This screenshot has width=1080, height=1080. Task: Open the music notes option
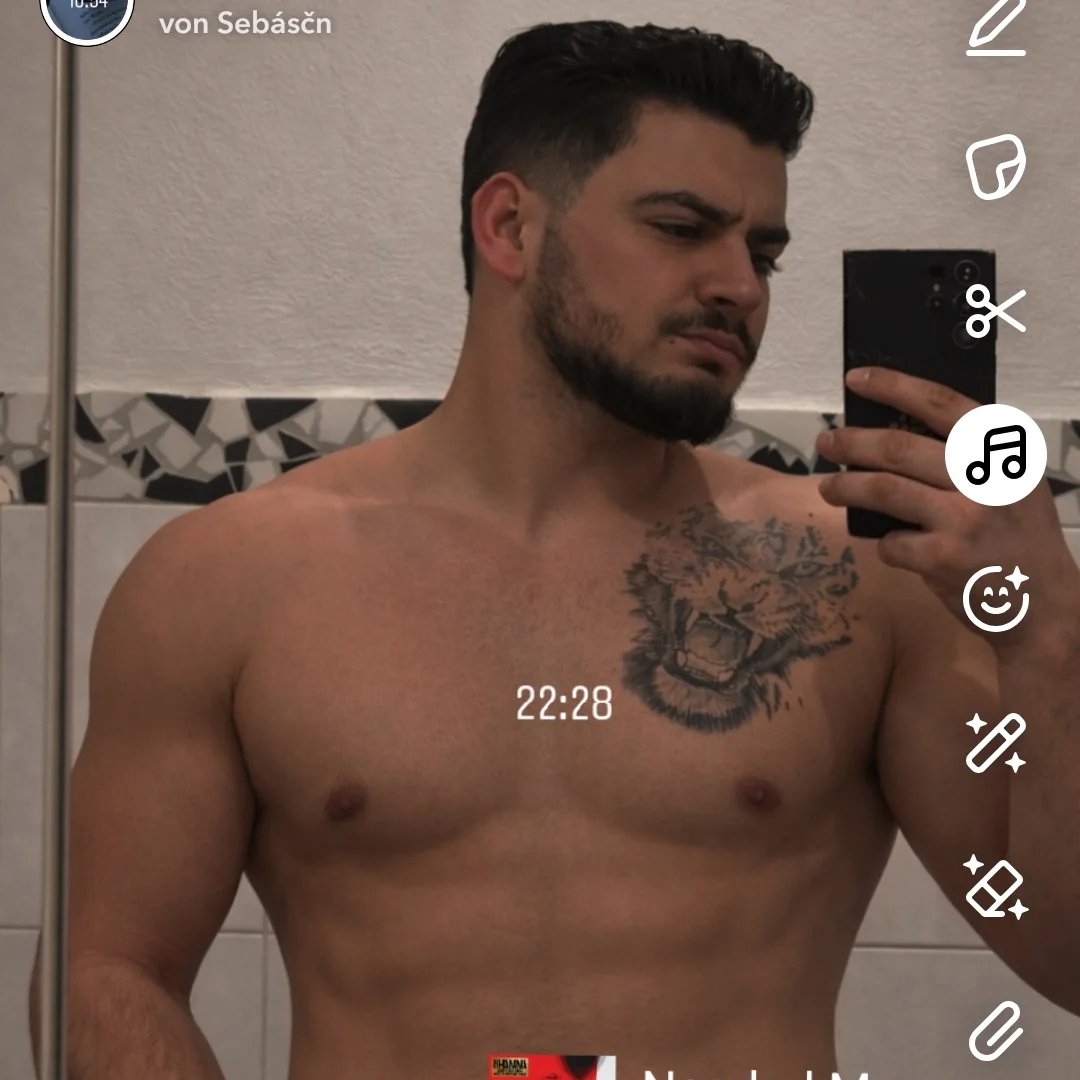pyautogui.click(x=996, y=455)
